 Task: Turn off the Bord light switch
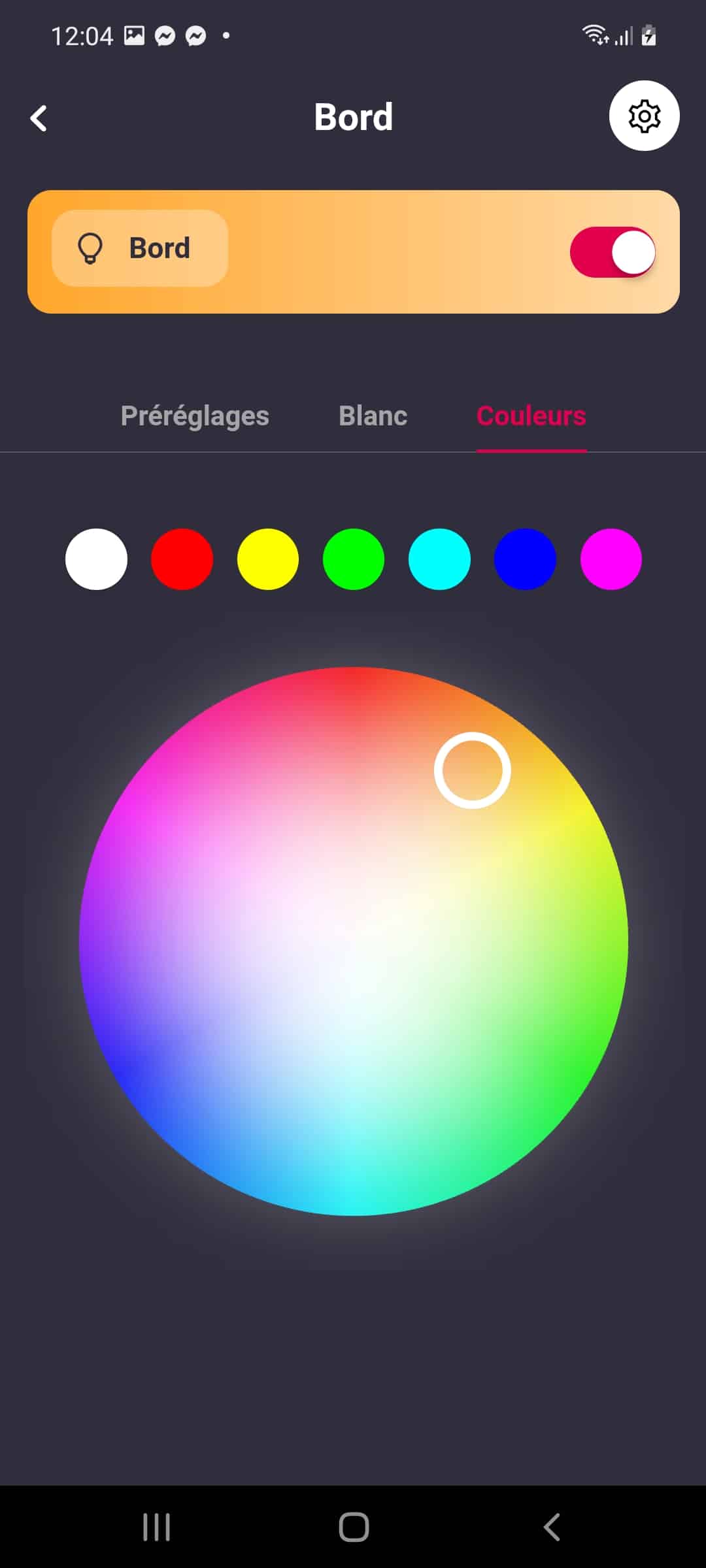tap(613, 252)
